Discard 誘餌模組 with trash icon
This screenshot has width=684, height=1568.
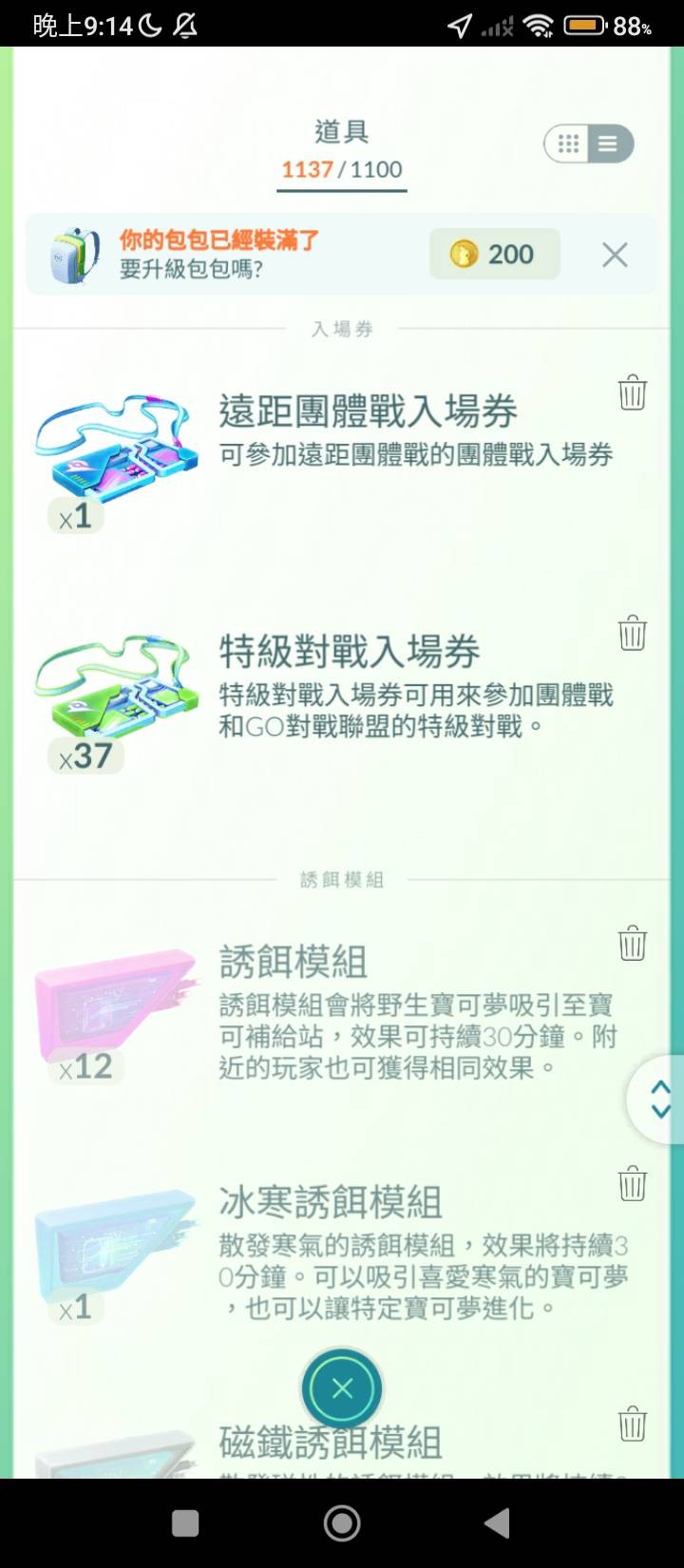(x=633, y=944)
